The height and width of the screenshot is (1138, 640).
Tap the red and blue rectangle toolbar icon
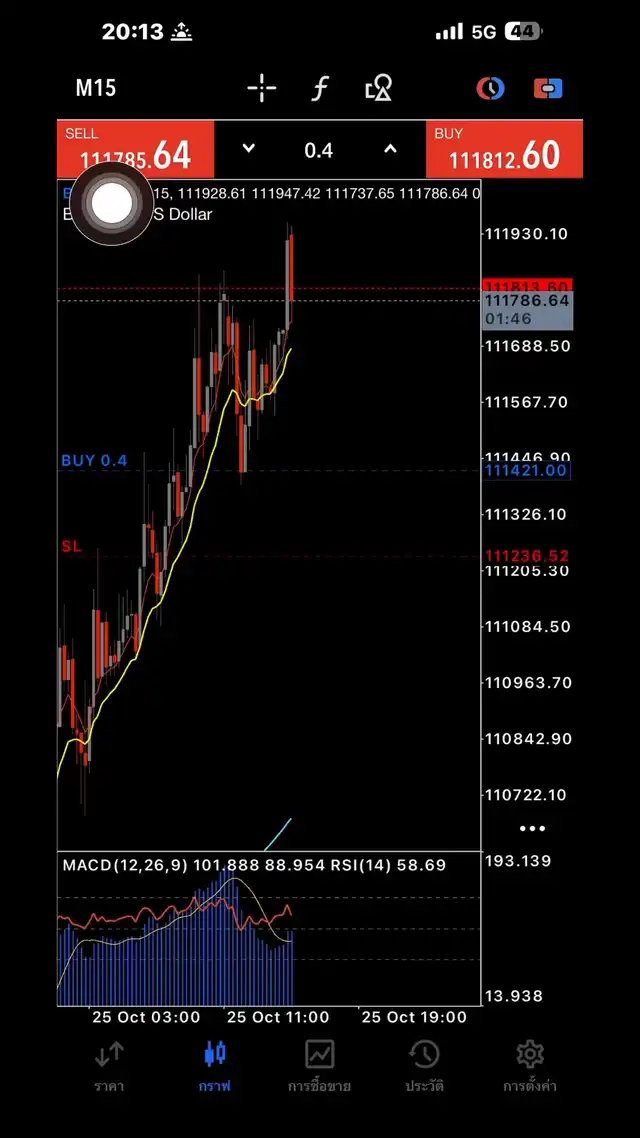pos(548,88)
